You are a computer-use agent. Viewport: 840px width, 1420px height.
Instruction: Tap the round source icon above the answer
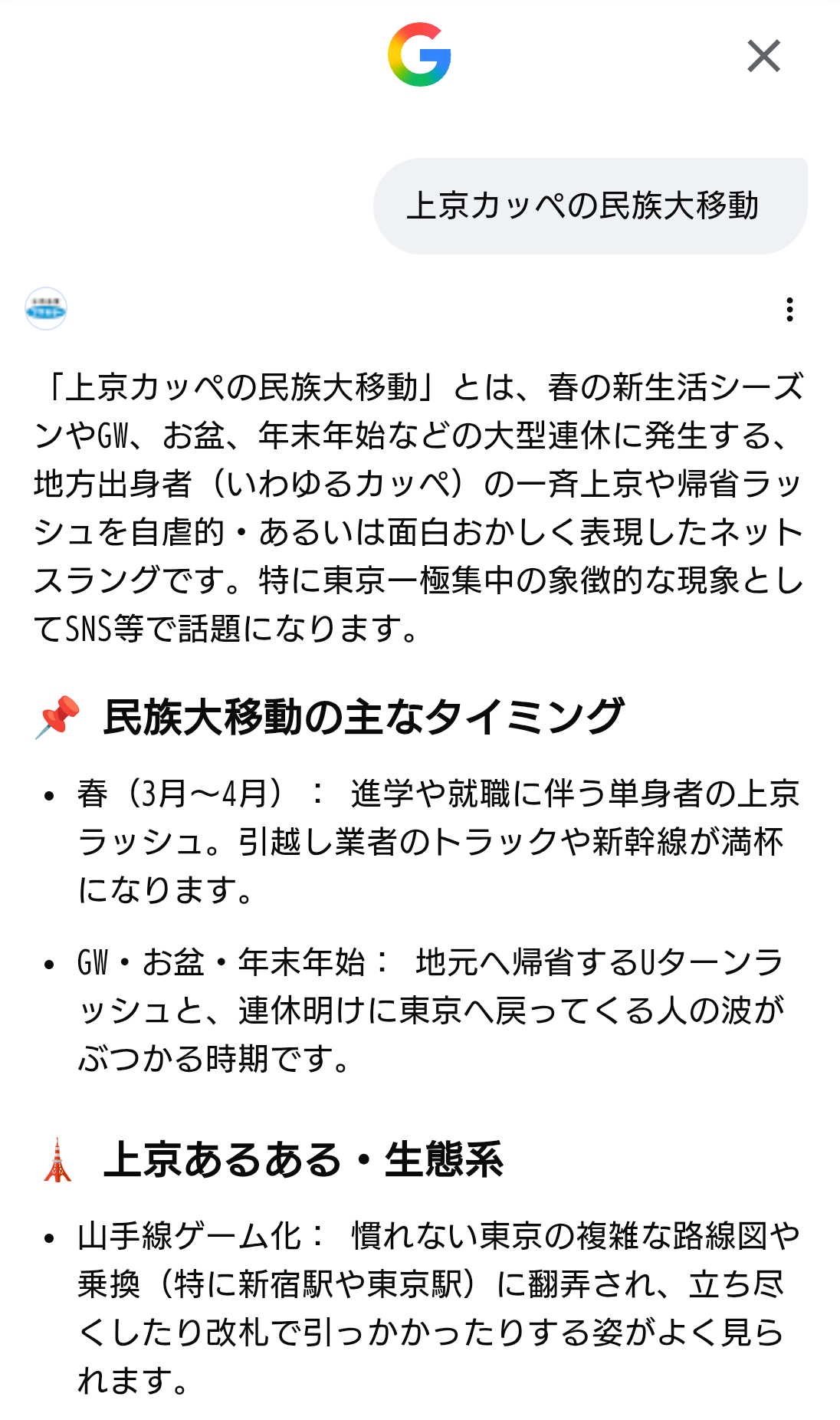pyautogui.click(x=46, y=309)
